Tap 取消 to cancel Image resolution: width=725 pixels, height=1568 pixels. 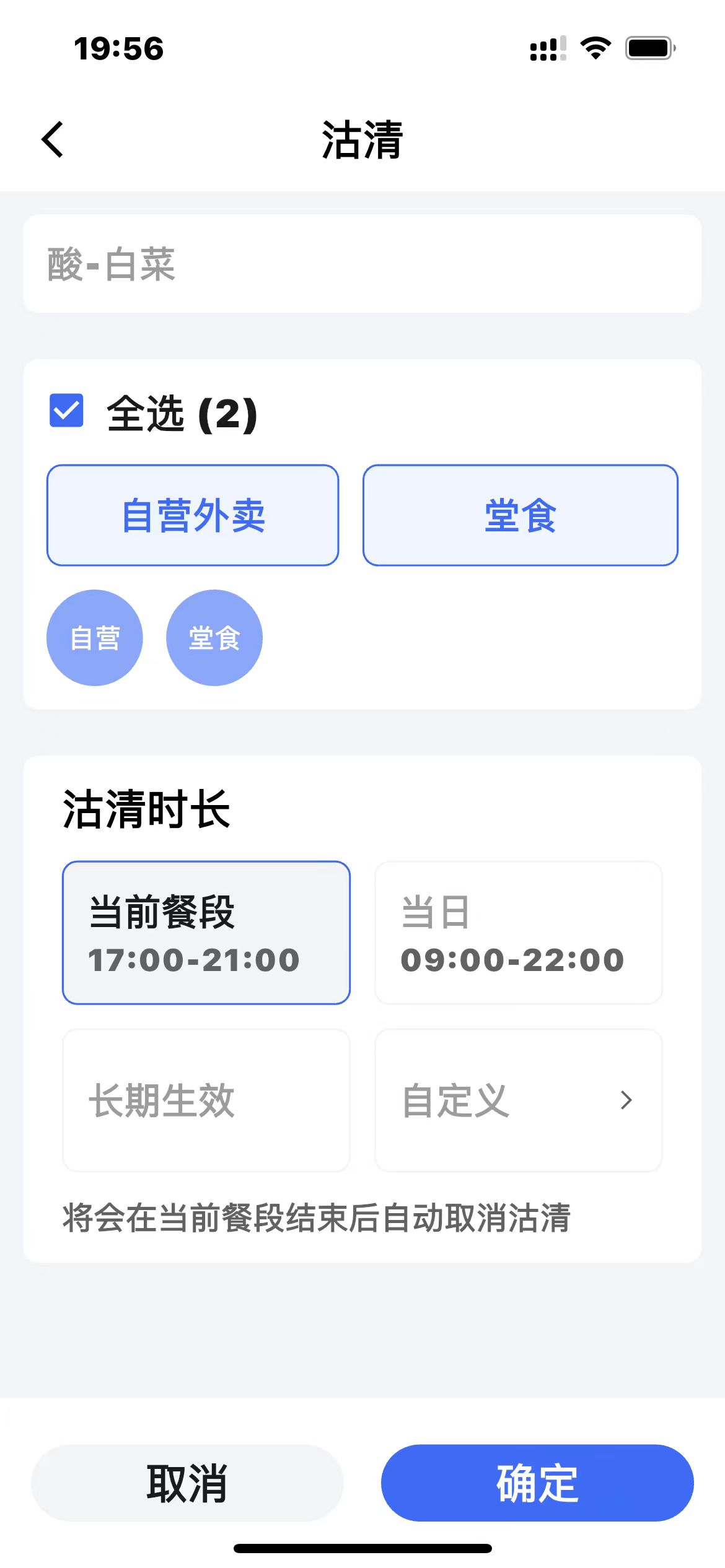pos(187,1483)
